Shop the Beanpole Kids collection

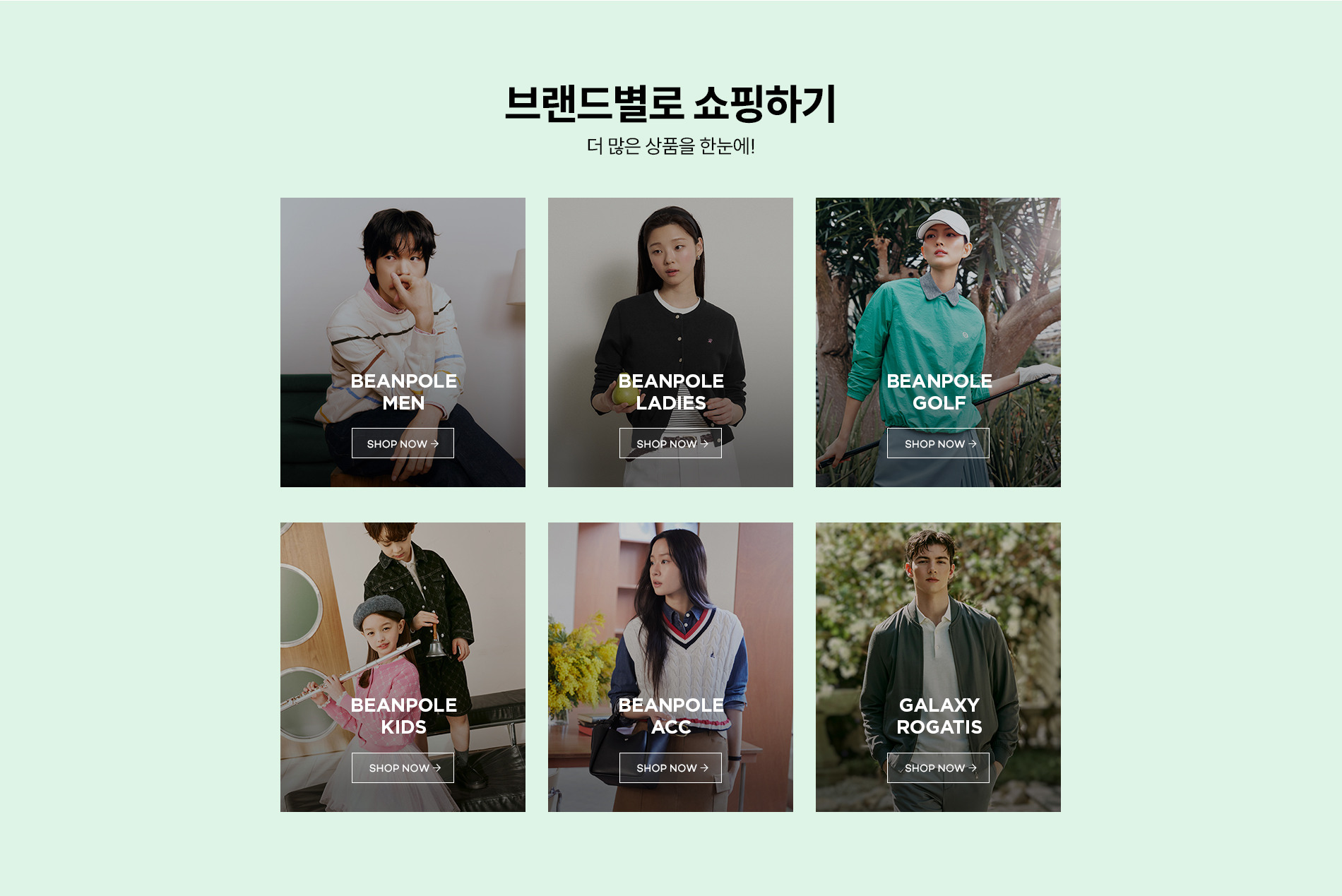click(x=403, y=767)
